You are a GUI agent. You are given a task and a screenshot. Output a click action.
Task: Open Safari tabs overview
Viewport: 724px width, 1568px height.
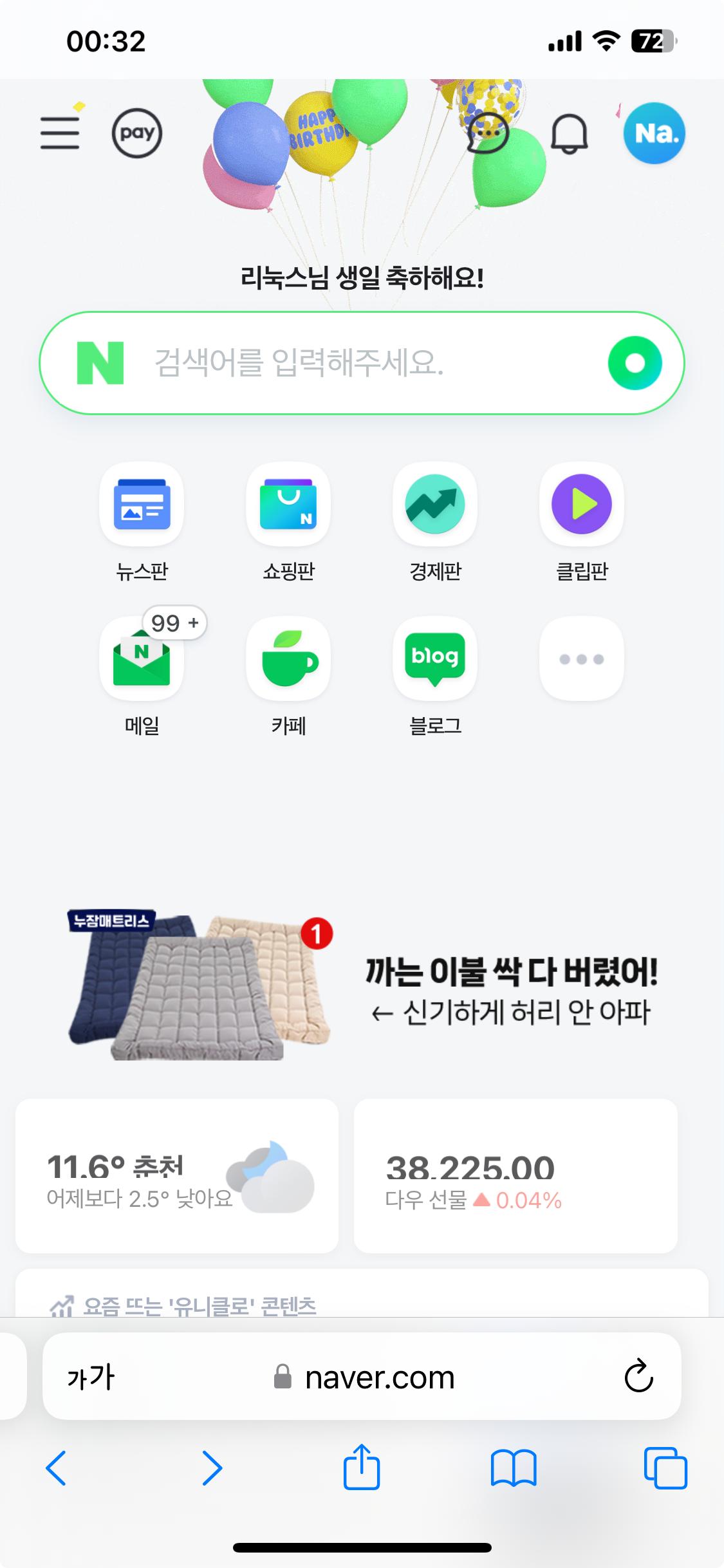click(665, 1468)
